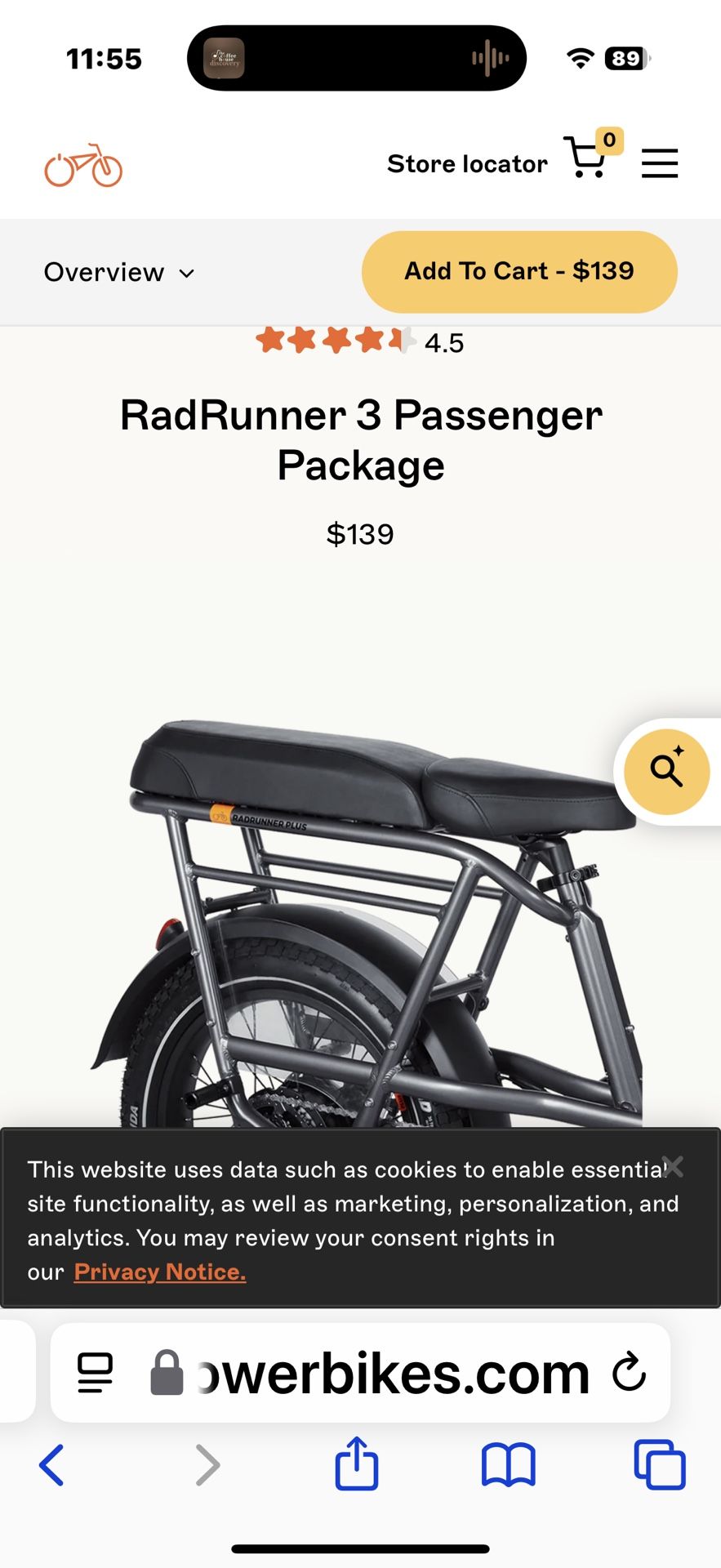Image resolution: width=721 pixels, height=1568 pixels.
Task: Expand the Overview dropdown
Action: pos(119,272)
